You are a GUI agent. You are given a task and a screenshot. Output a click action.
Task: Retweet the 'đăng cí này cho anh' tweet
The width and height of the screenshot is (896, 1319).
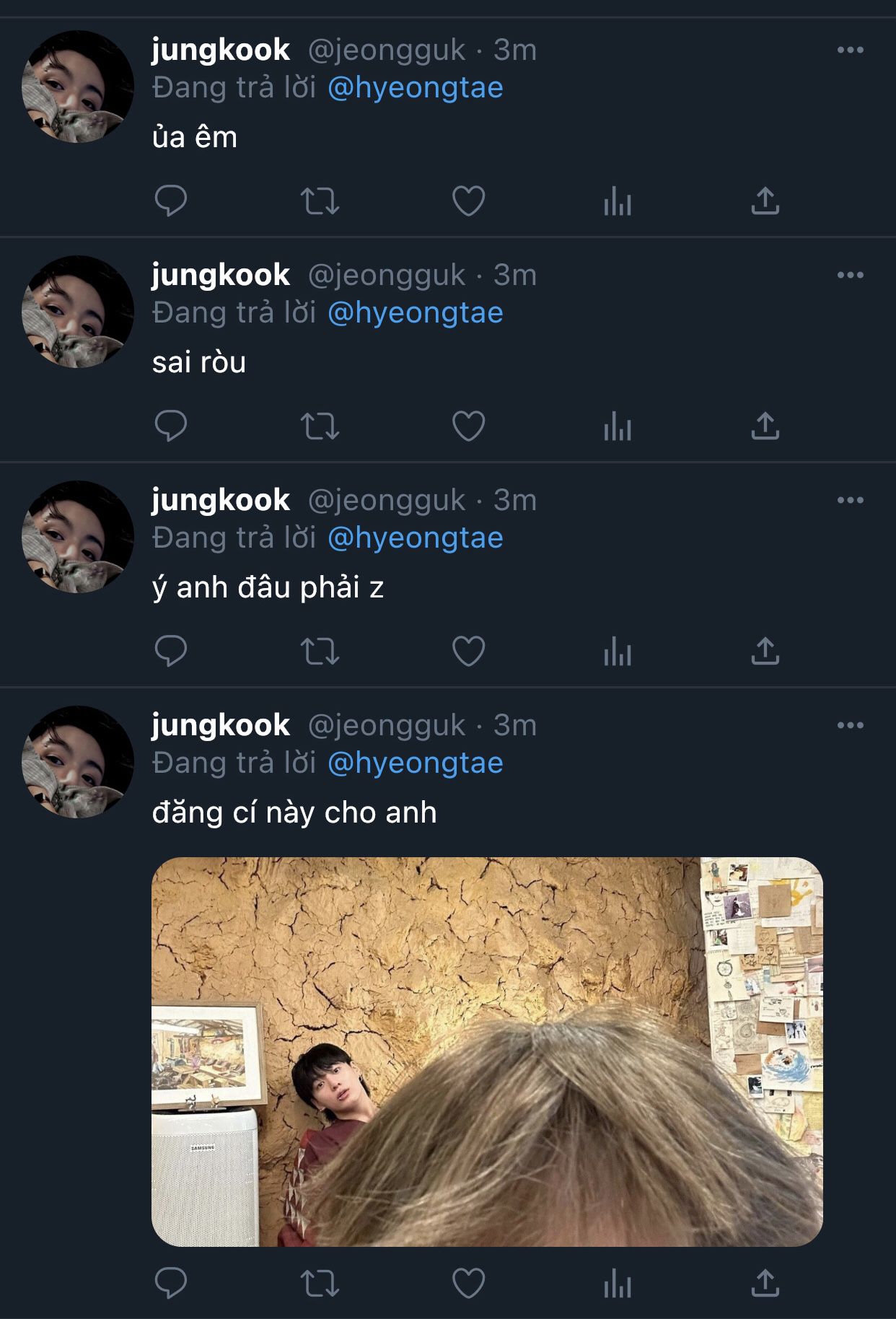320,1284
